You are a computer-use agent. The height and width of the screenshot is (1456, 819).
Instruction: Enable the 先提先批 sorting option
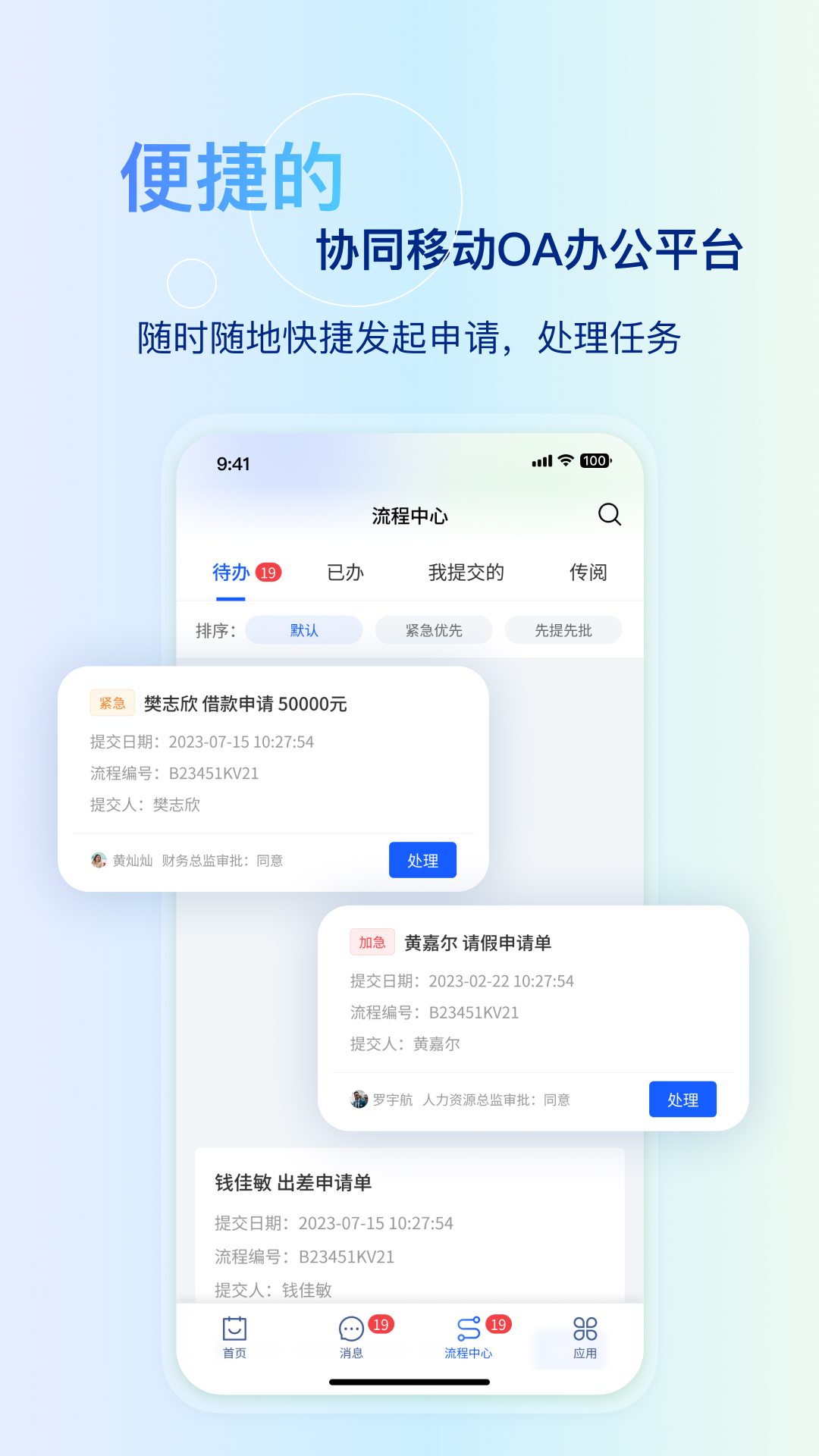(x=563, y=630)
